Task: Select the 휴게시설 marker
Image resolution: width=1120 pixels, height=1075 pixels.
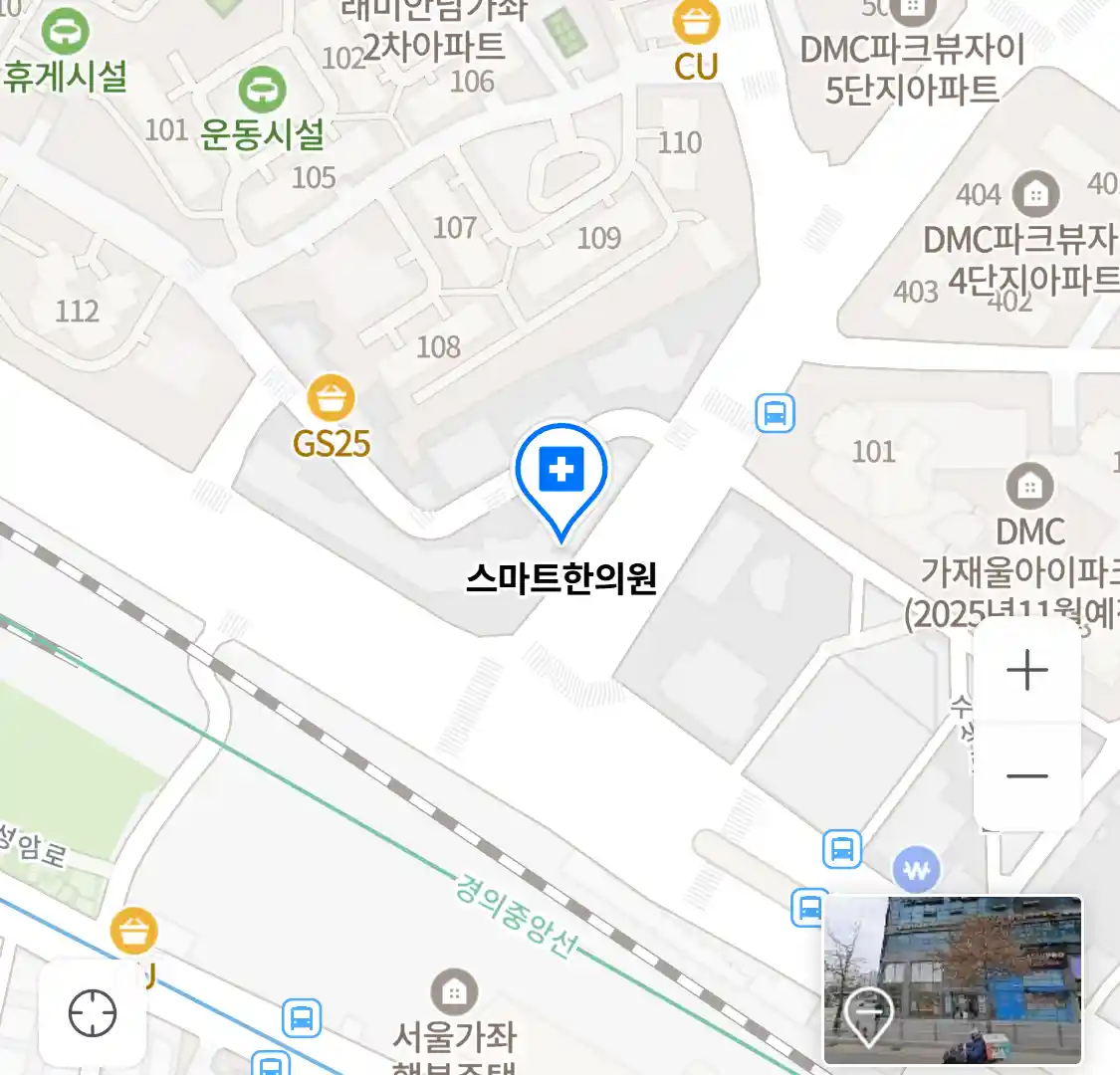Action: [x=66, y=32]
